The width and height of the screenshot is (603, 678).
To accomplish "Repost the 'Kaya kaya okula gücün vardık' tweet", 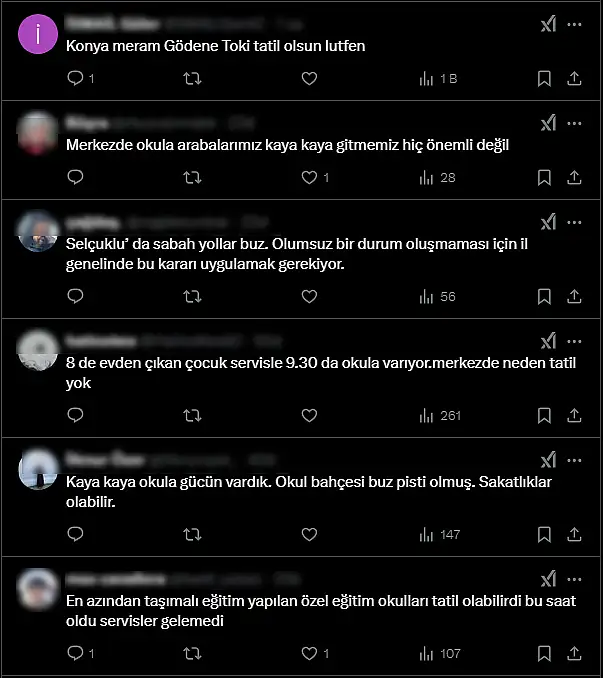I will coord(193,534).
